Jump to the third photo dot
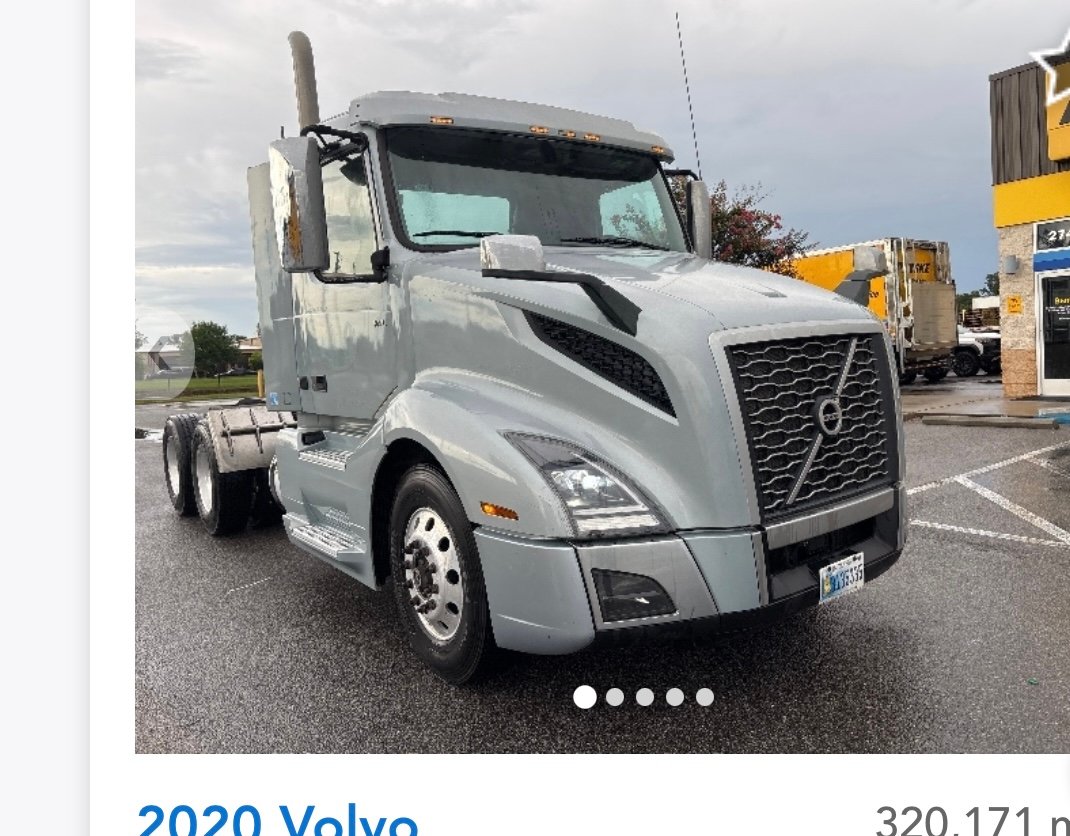Viewport: 1070px width, 836px height. pyautogui.click(x=645, y=697)
